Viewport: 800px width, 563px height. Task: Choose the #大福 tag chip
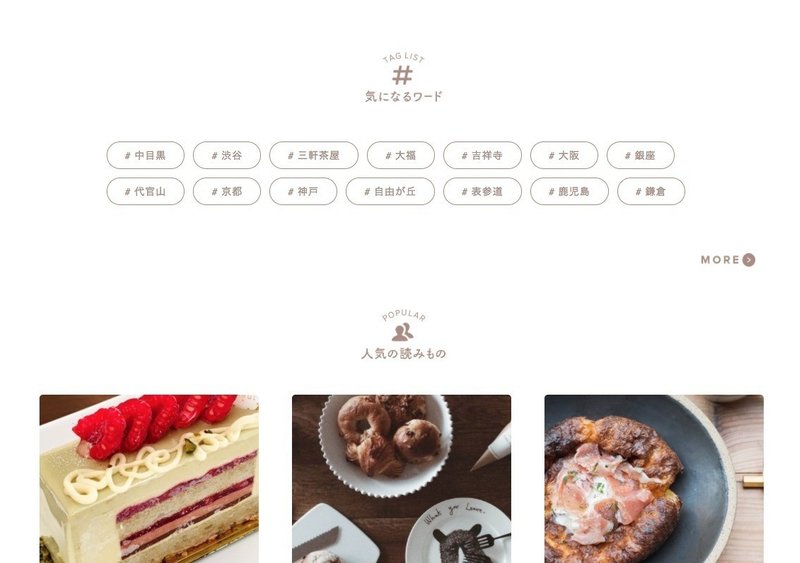click(400, 155)
